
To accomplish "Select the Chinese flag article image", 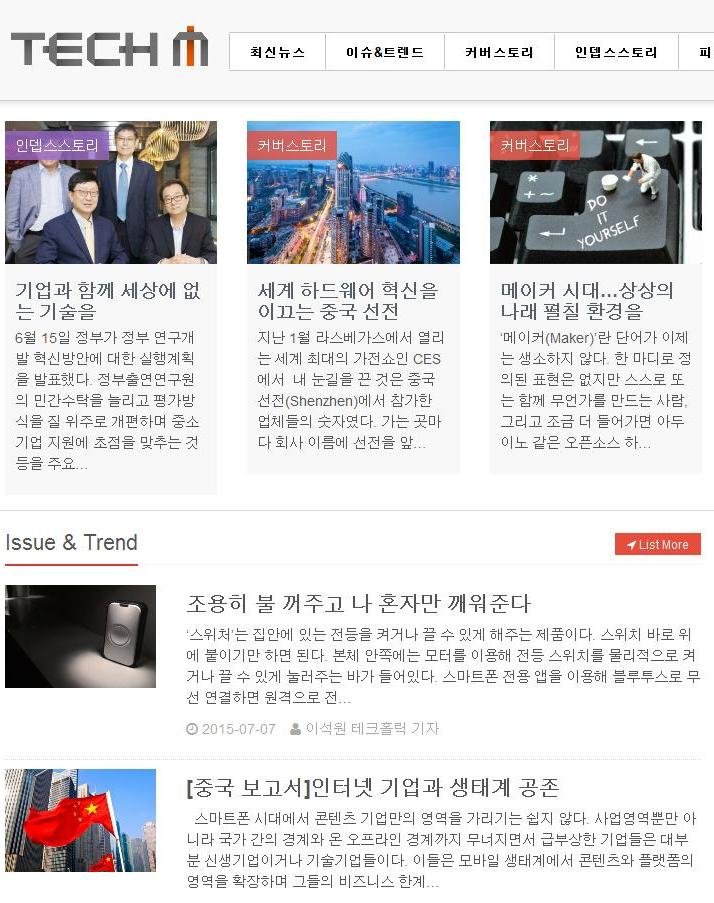I will (x=81, y=819).
